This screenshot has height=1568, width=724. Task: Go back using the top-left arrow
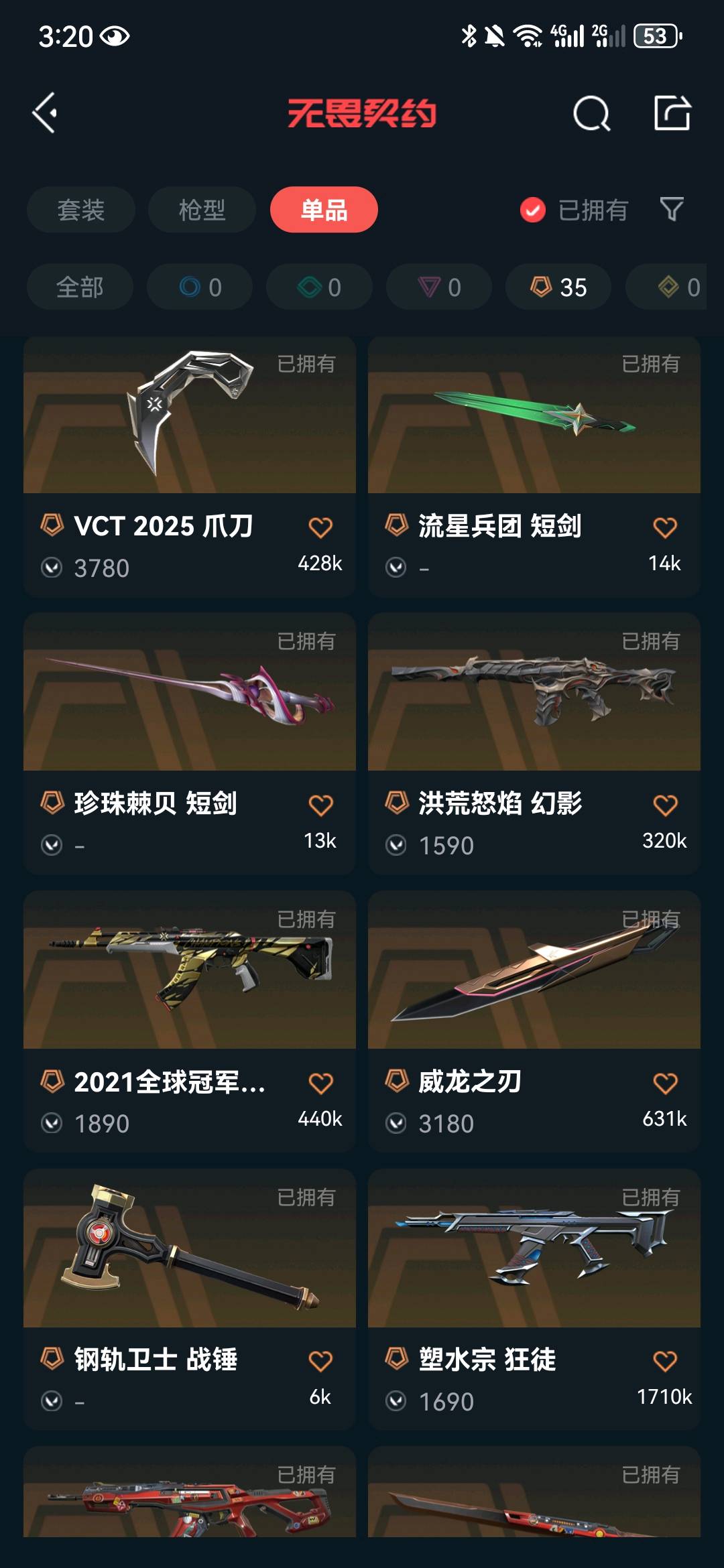[x=46, y=113]
